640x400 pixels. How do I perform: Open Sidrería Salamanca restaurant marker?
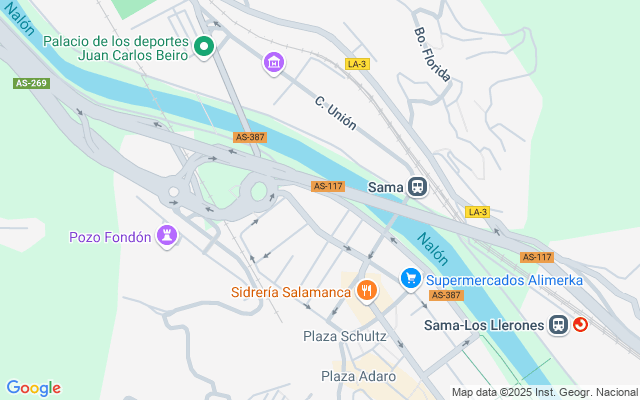(x=367, y=292)
